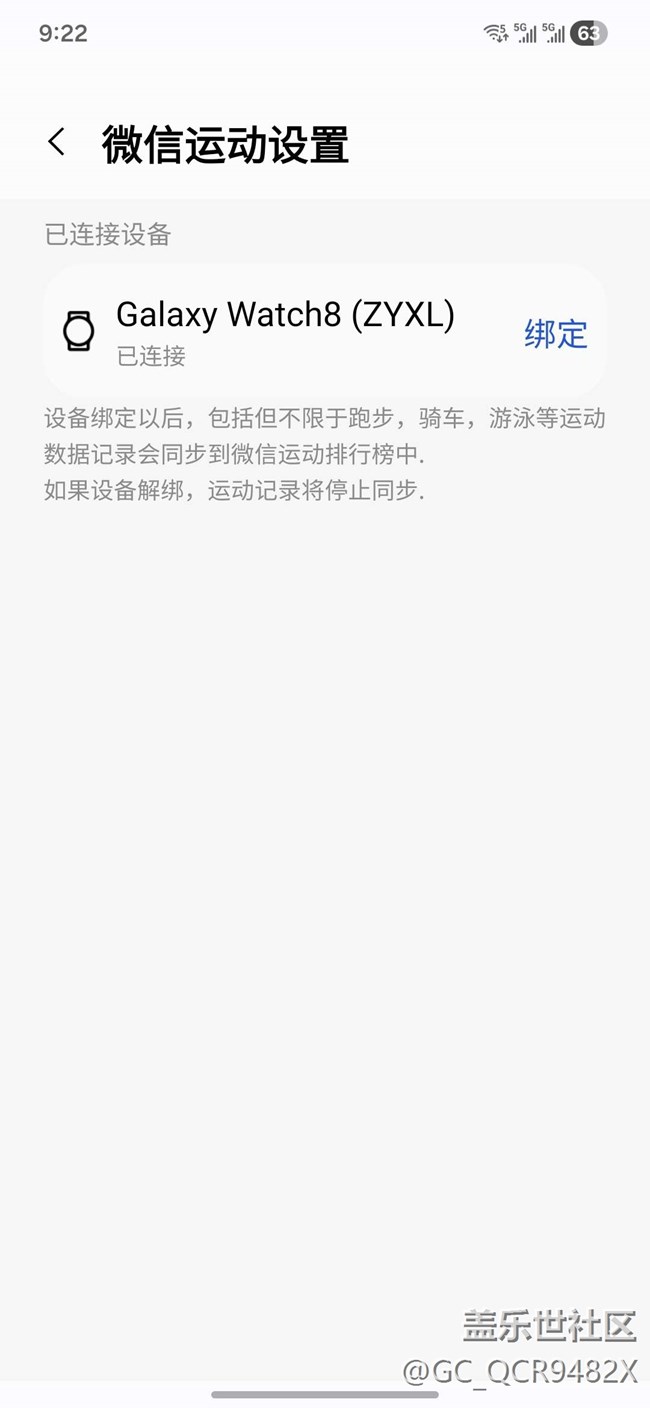
Task: Go back from 微信运动设置 page
Action: [x=57, y=143]
